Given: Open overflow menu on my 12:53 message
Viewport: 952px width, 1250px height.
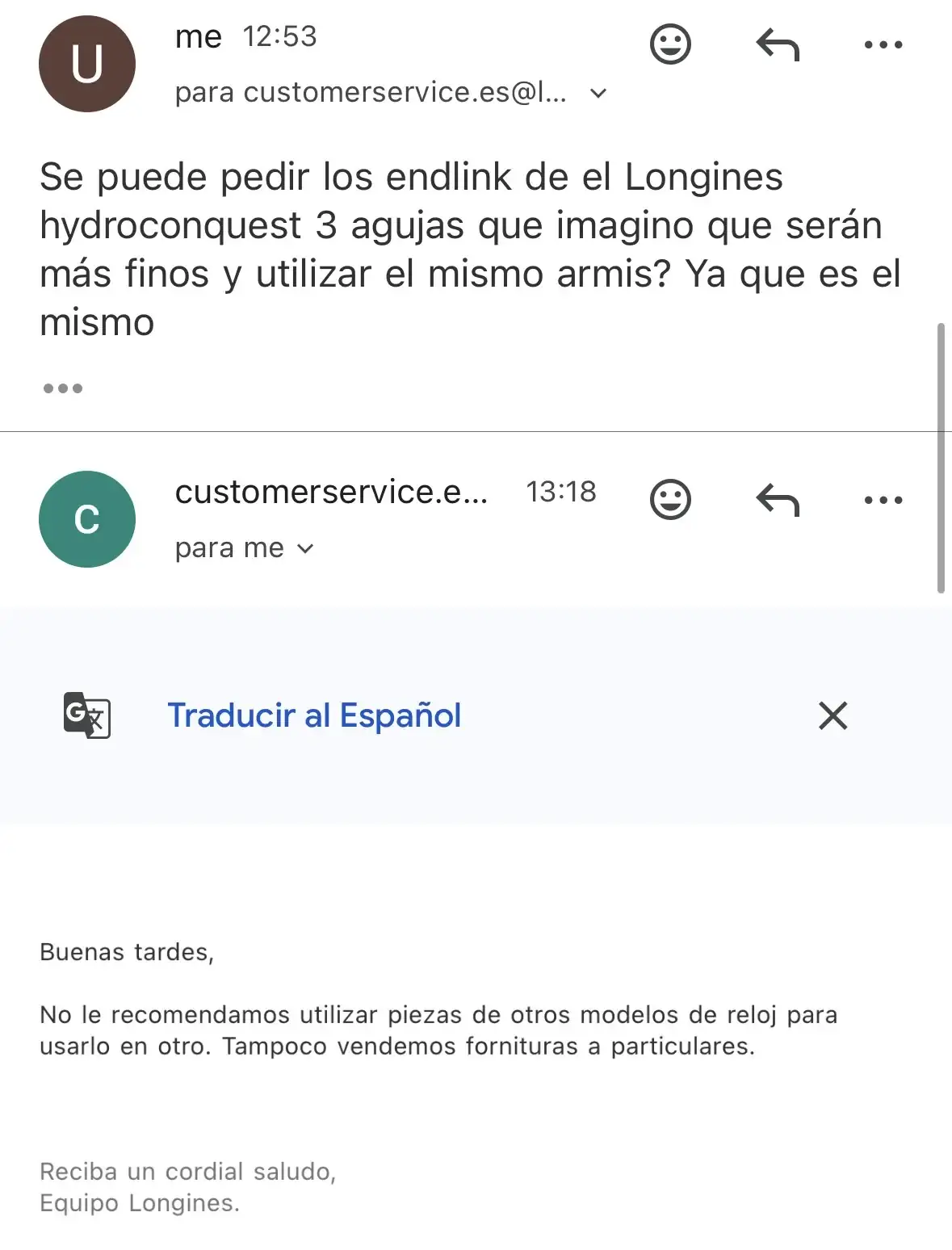Looking at the screenshot, I should click(883, 44).
